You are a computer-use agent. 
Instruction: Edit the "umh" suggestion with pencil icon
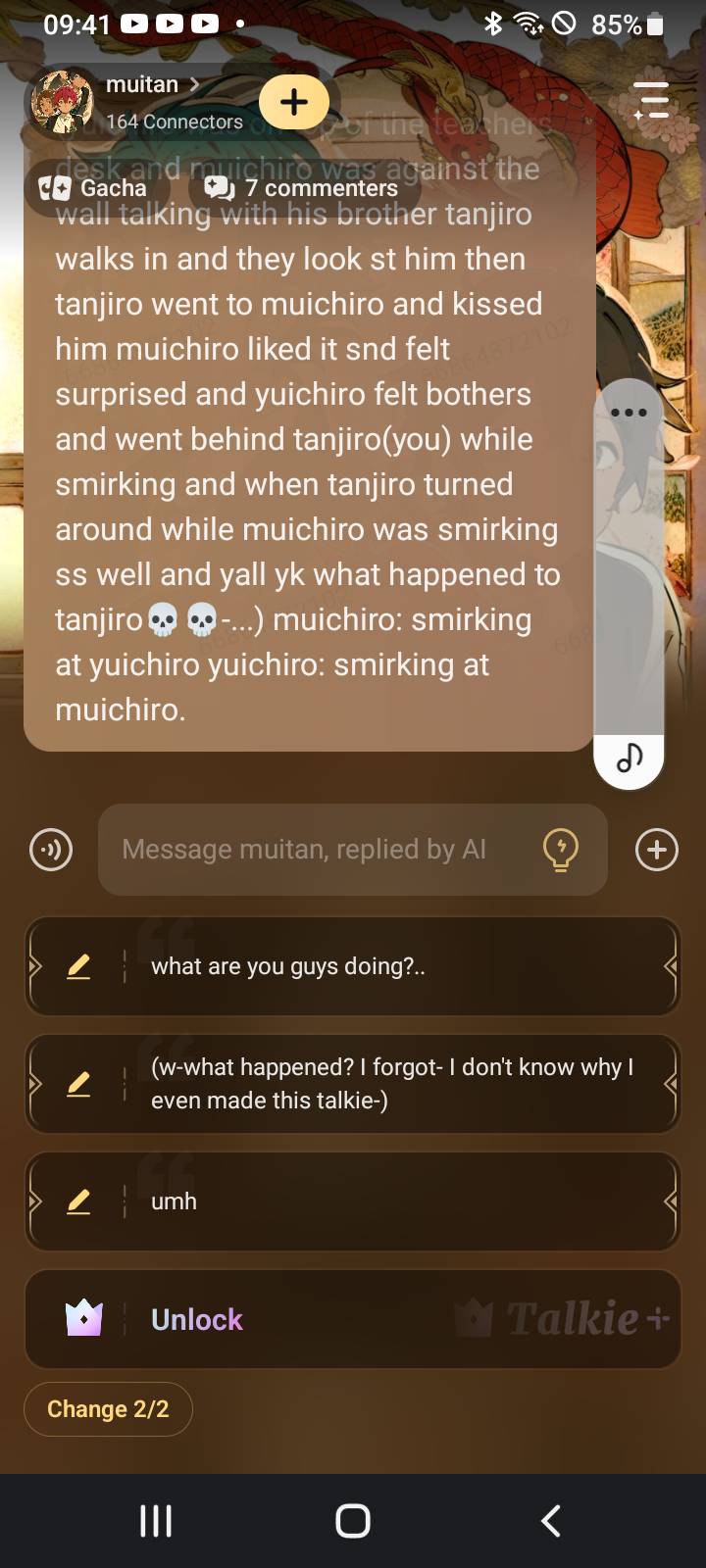point(78,1201)
